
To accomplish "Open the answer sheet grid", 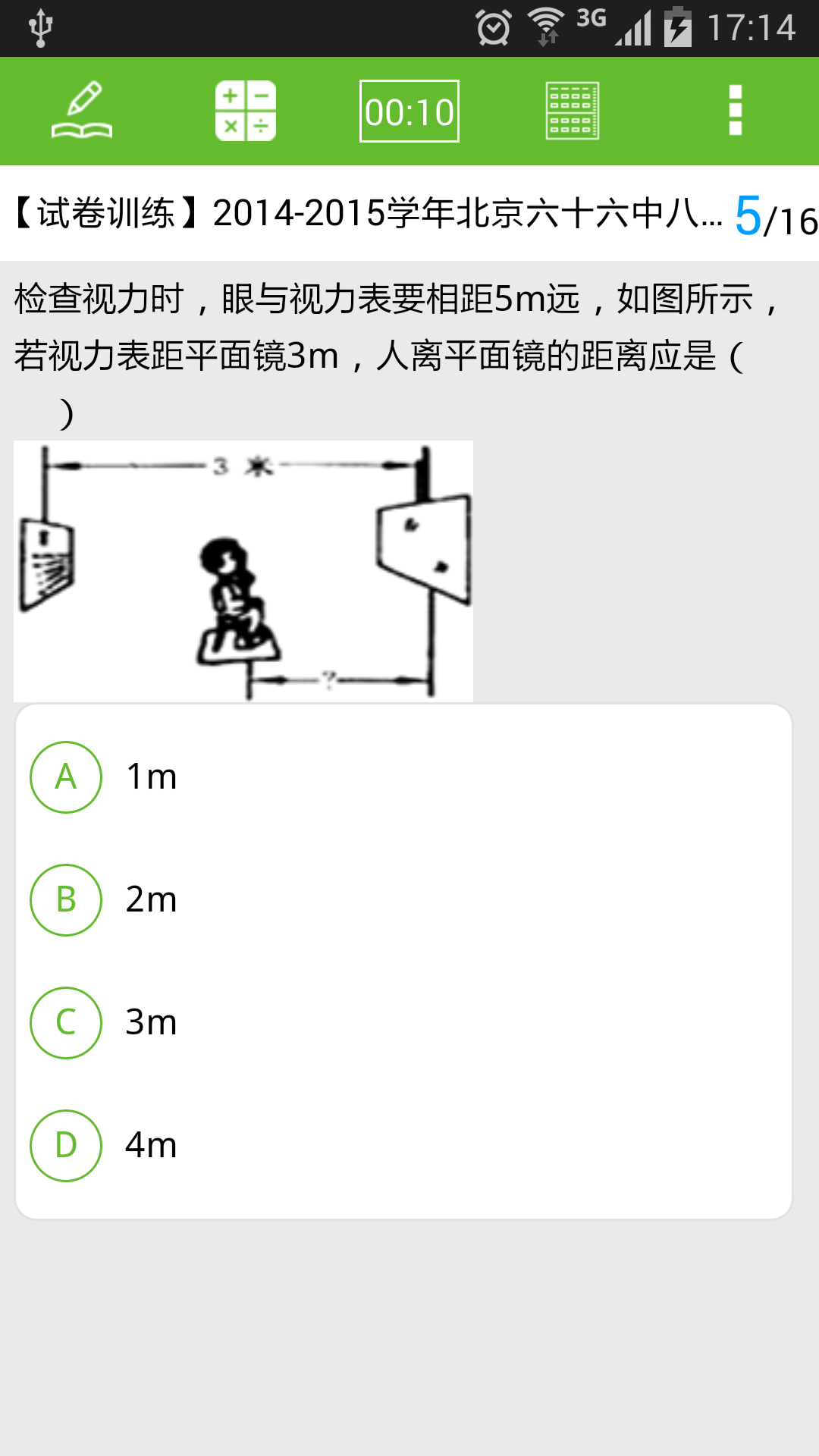I will pyautogui.click(x=573, y=111).
